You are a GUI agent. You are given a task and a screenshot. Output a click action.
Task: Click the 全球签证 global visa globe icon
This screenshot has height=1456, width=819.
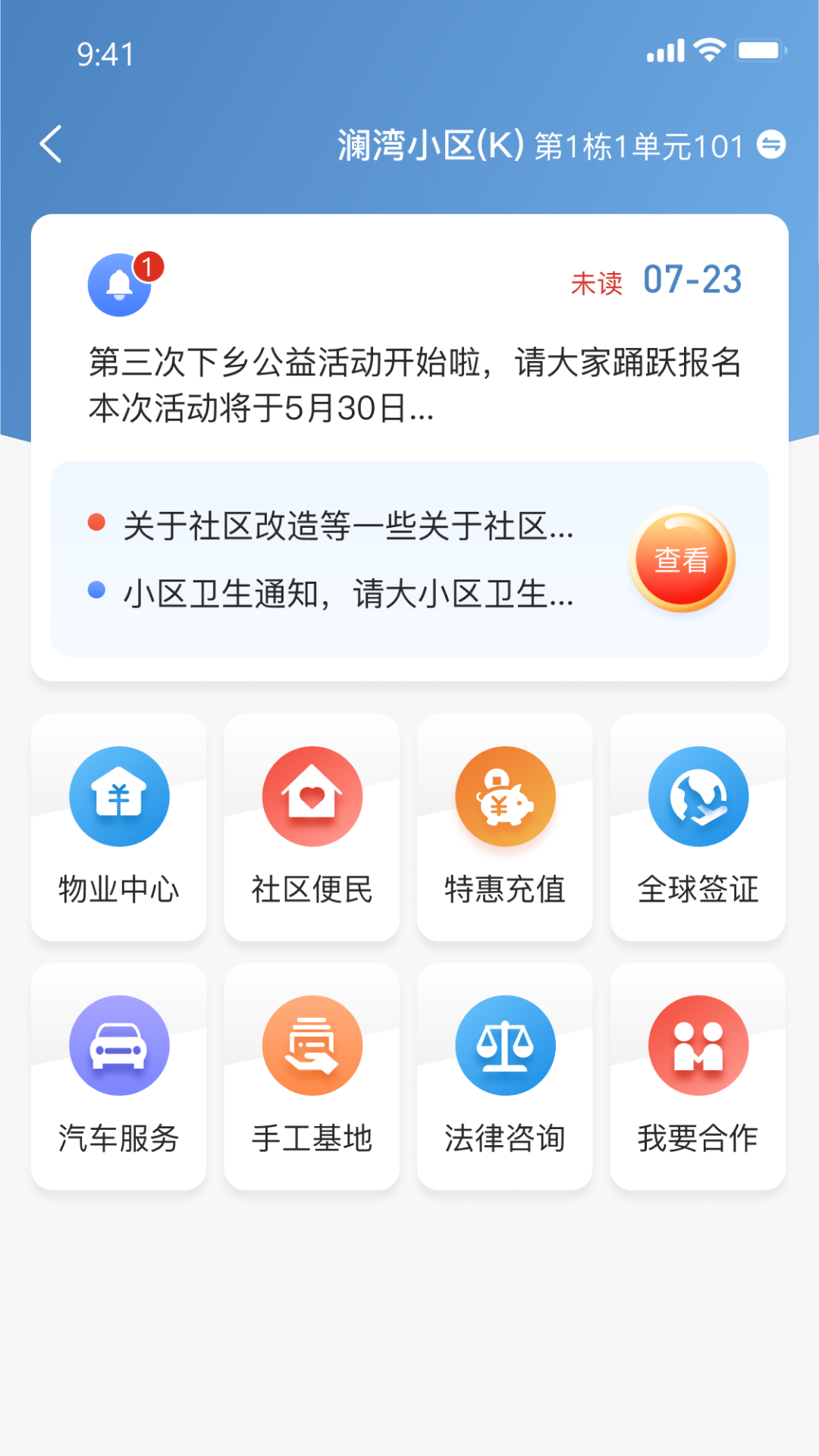[x=698, y=795]
